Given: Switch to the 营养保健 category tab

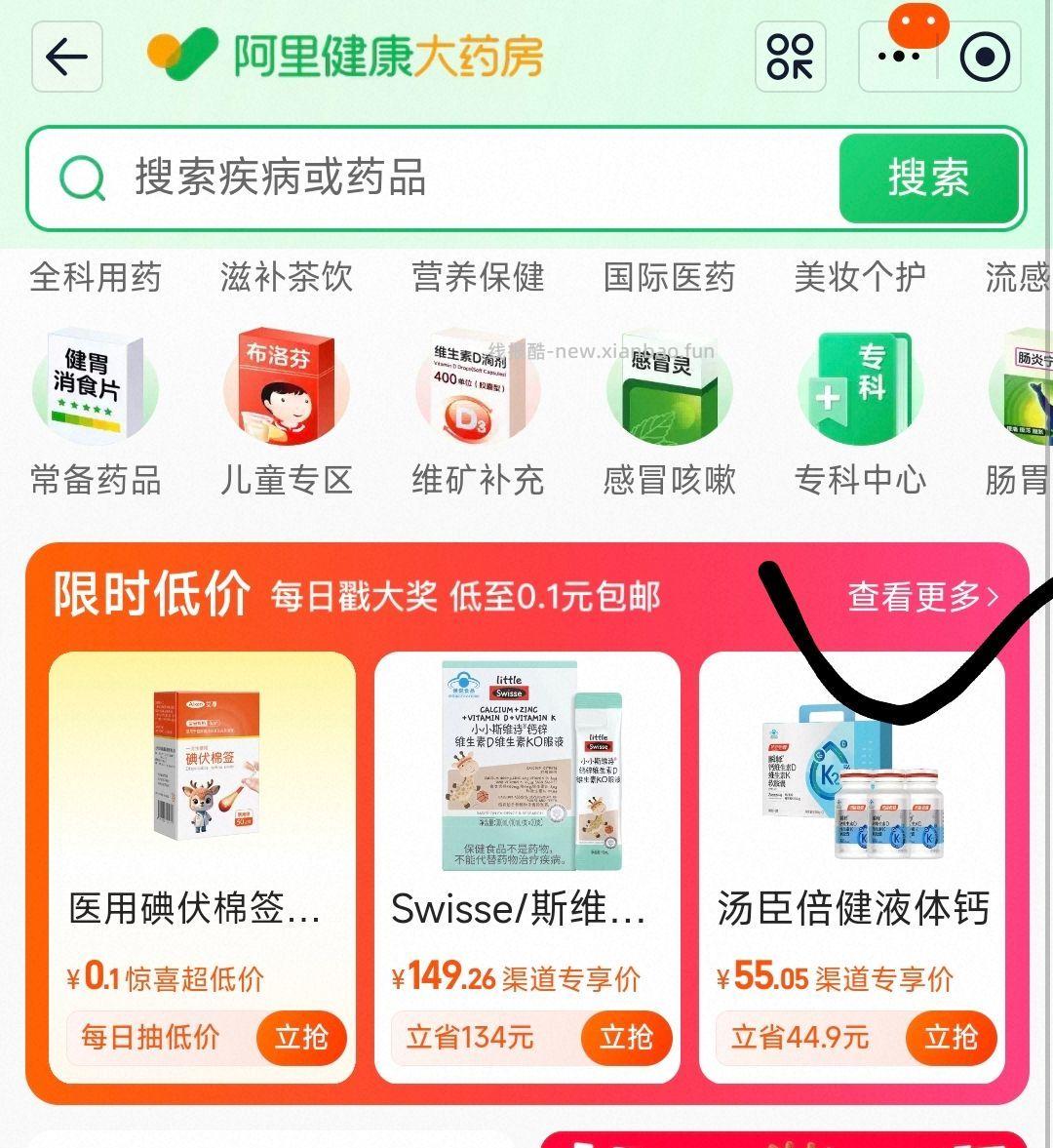Looking at the screenshot, I should (x=477, y=278).
